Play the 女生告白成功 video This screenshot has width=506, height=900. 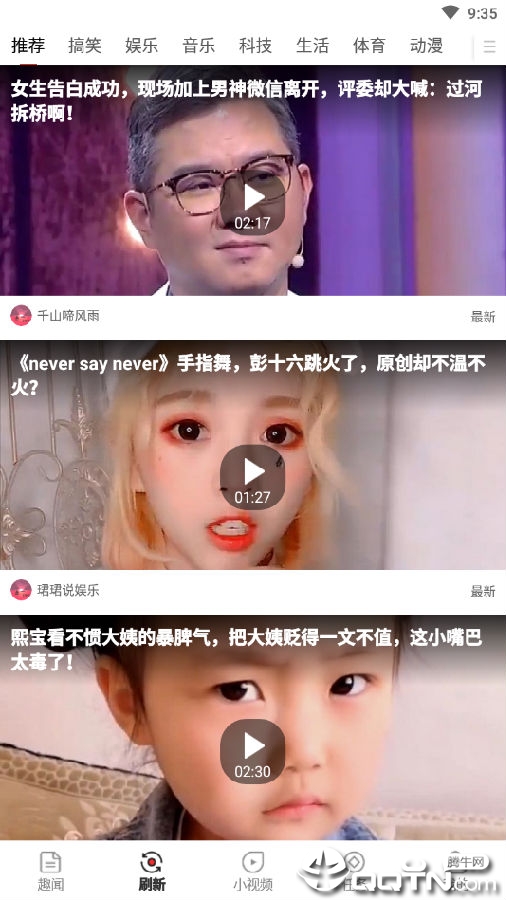coord(252,203)
